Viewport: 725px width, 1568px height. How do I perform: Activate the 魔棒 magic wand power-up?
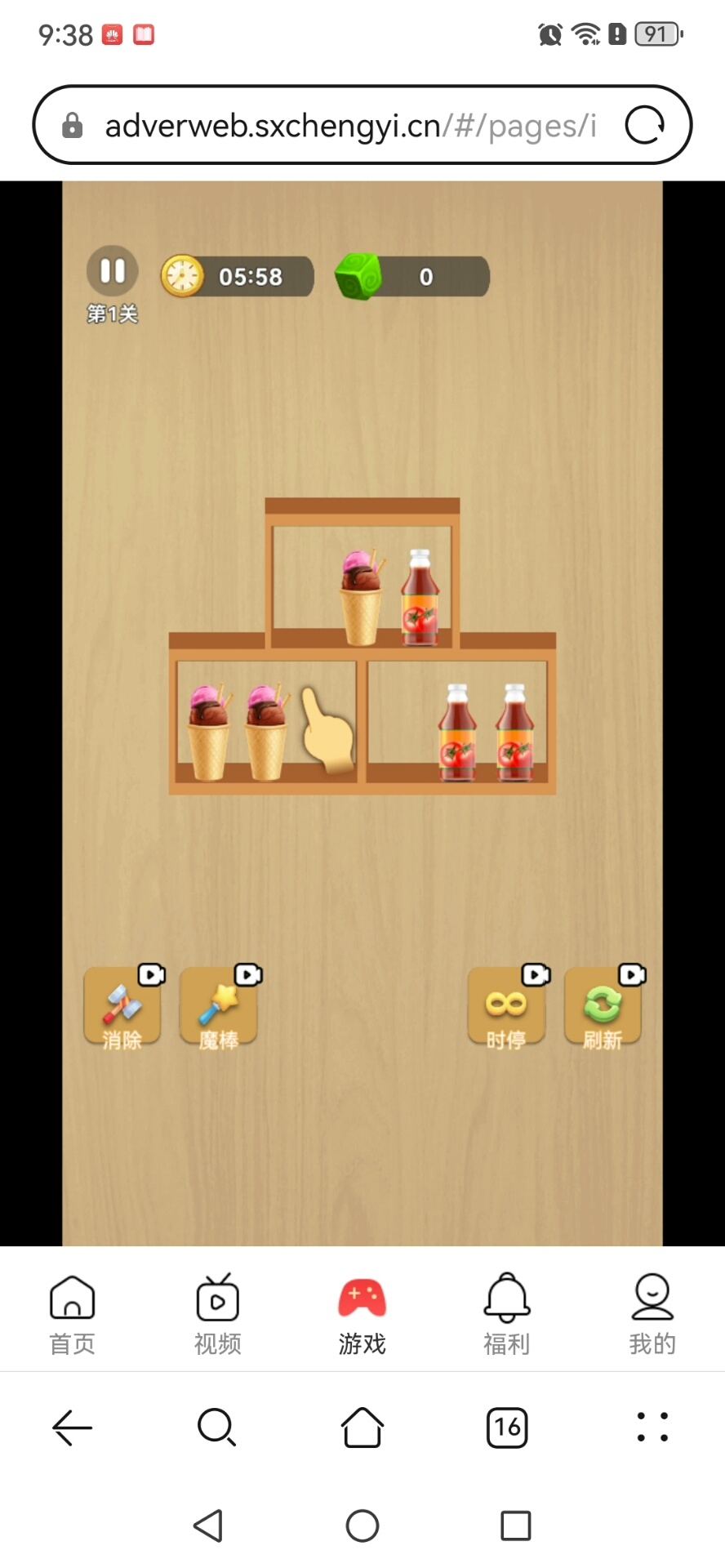[x=219, y=1008]
